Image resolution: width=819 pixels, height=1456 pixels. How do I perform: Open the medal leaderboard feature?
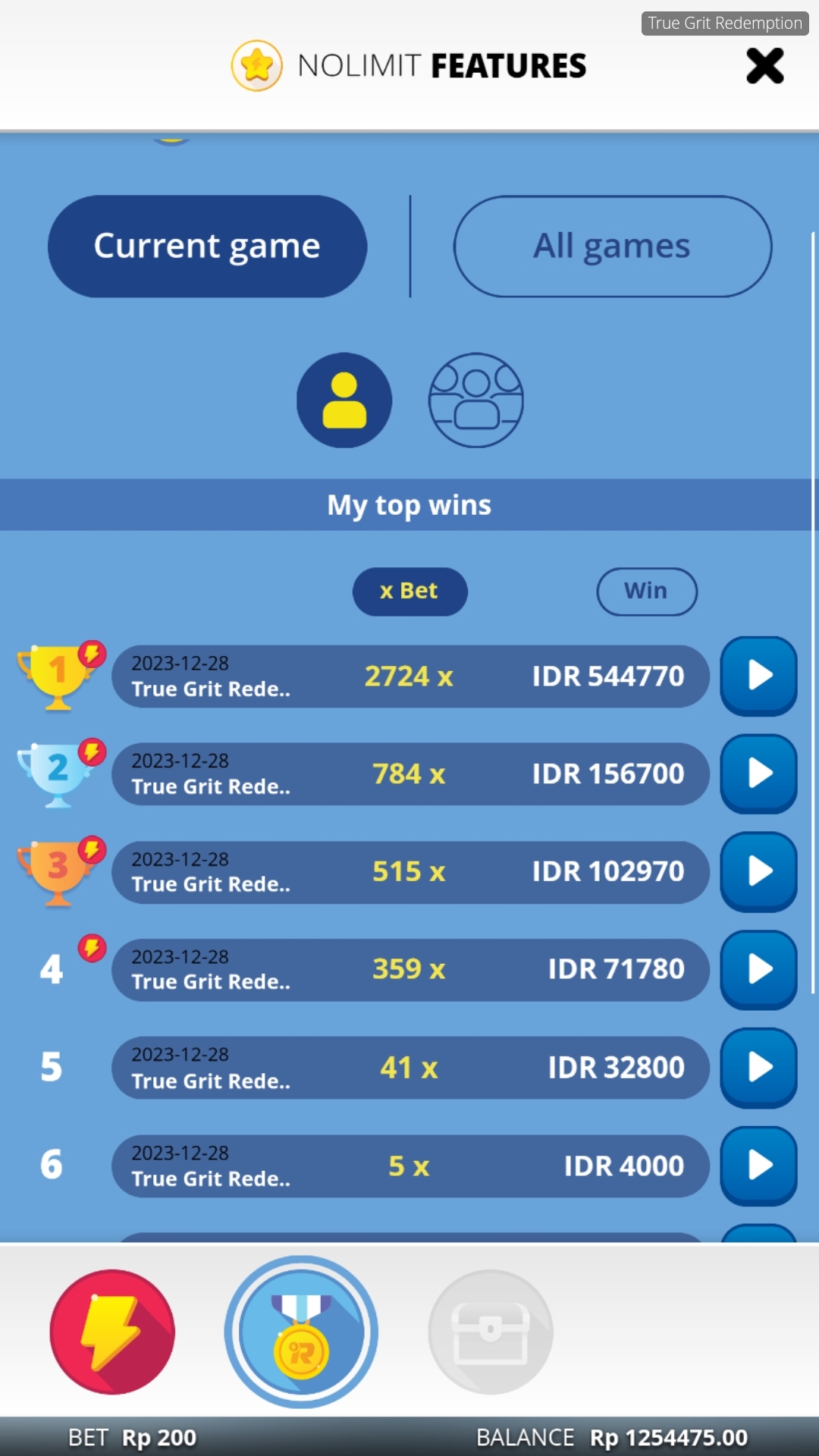[301, 1332]
